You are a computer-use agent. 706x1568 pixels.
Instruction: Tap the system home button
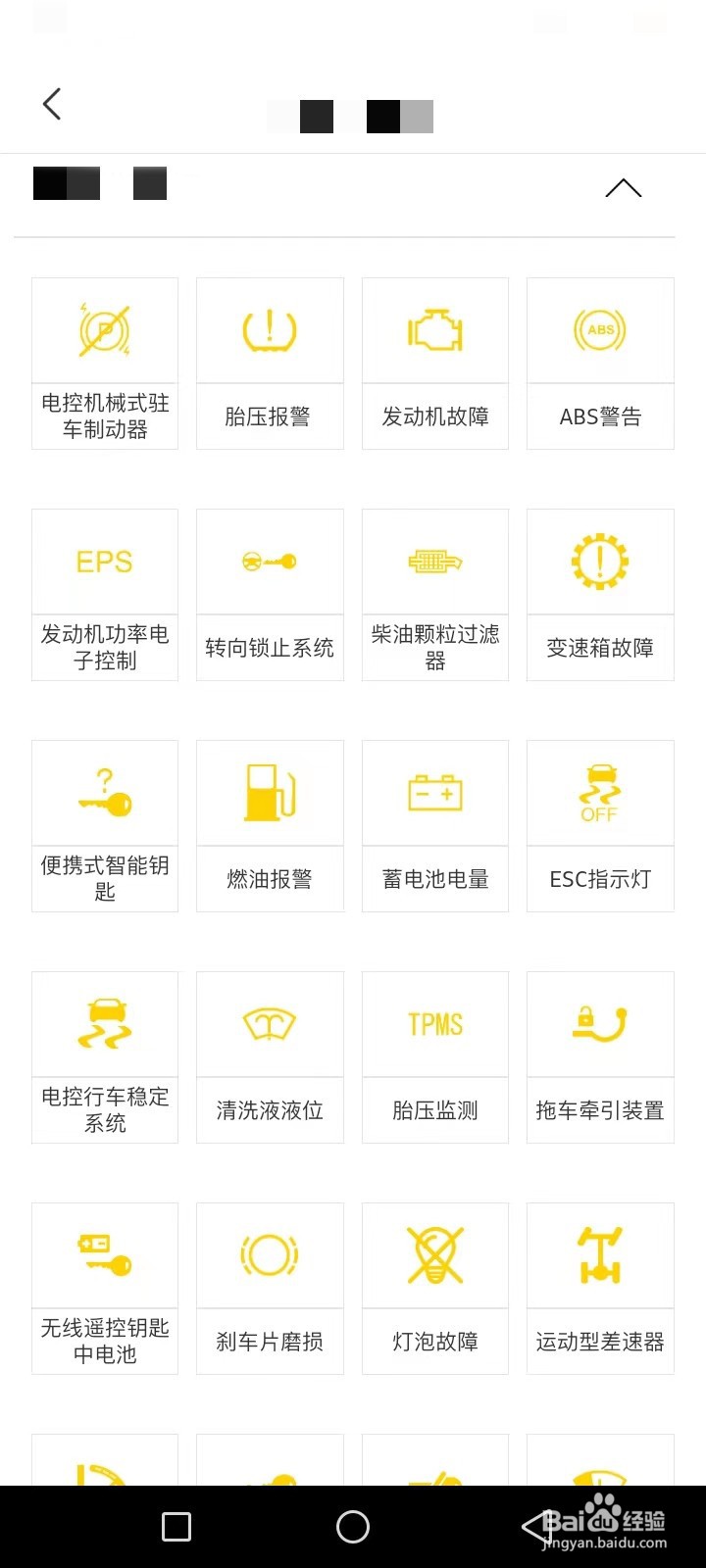coord(353,1526)
